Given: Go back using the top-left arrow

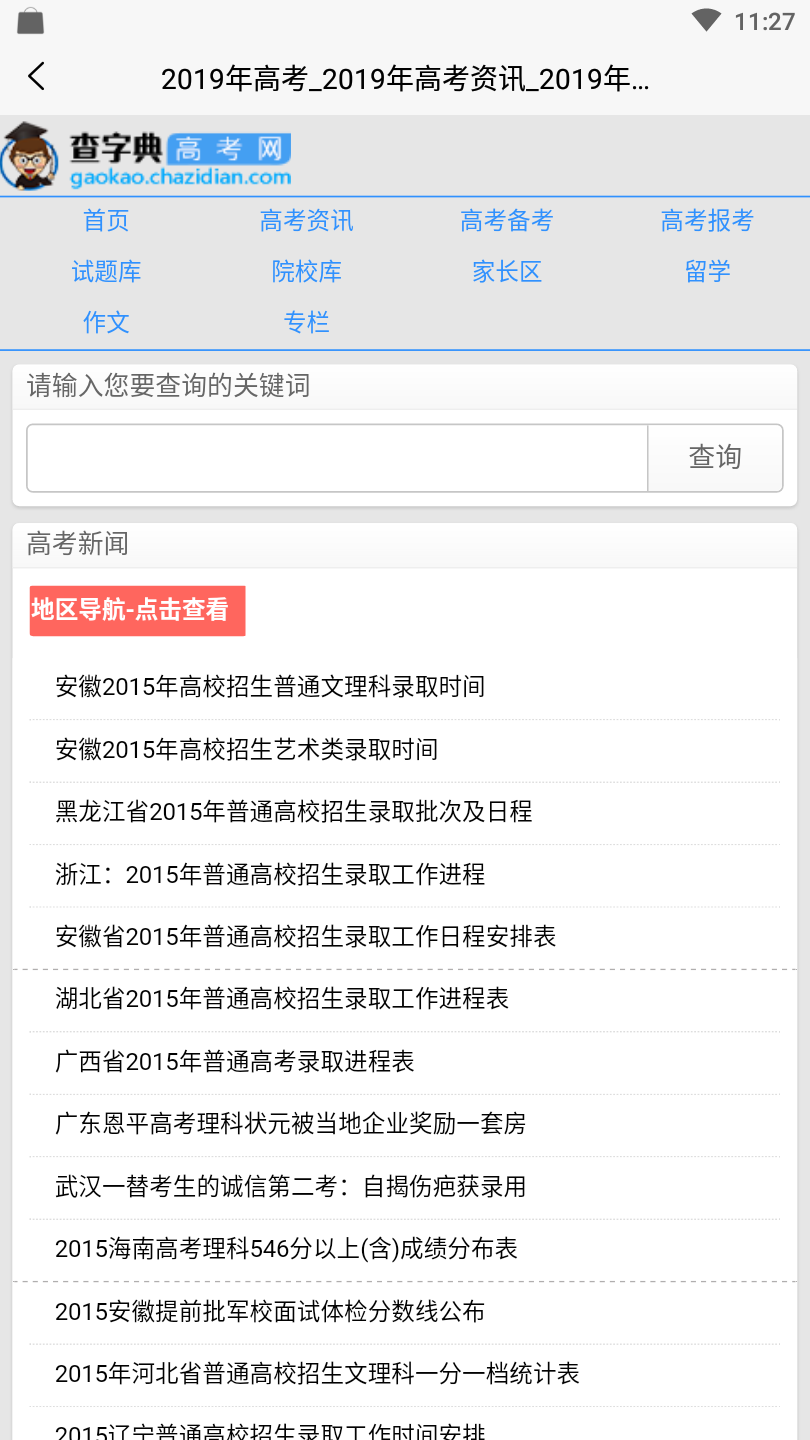Looking at the screenshot, I should [37, 77].
